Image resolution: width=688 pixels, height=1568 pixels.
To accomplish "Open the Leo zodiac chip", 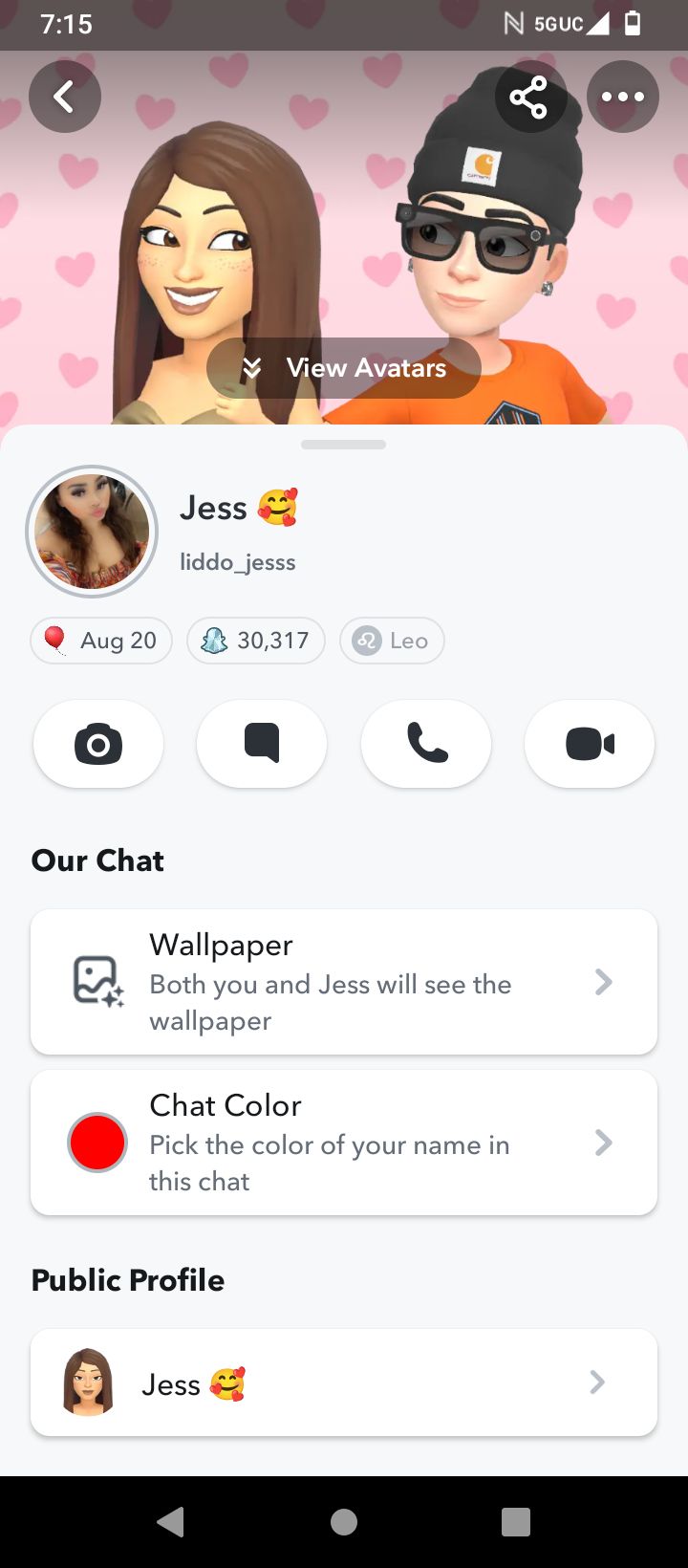I will 392,641.
